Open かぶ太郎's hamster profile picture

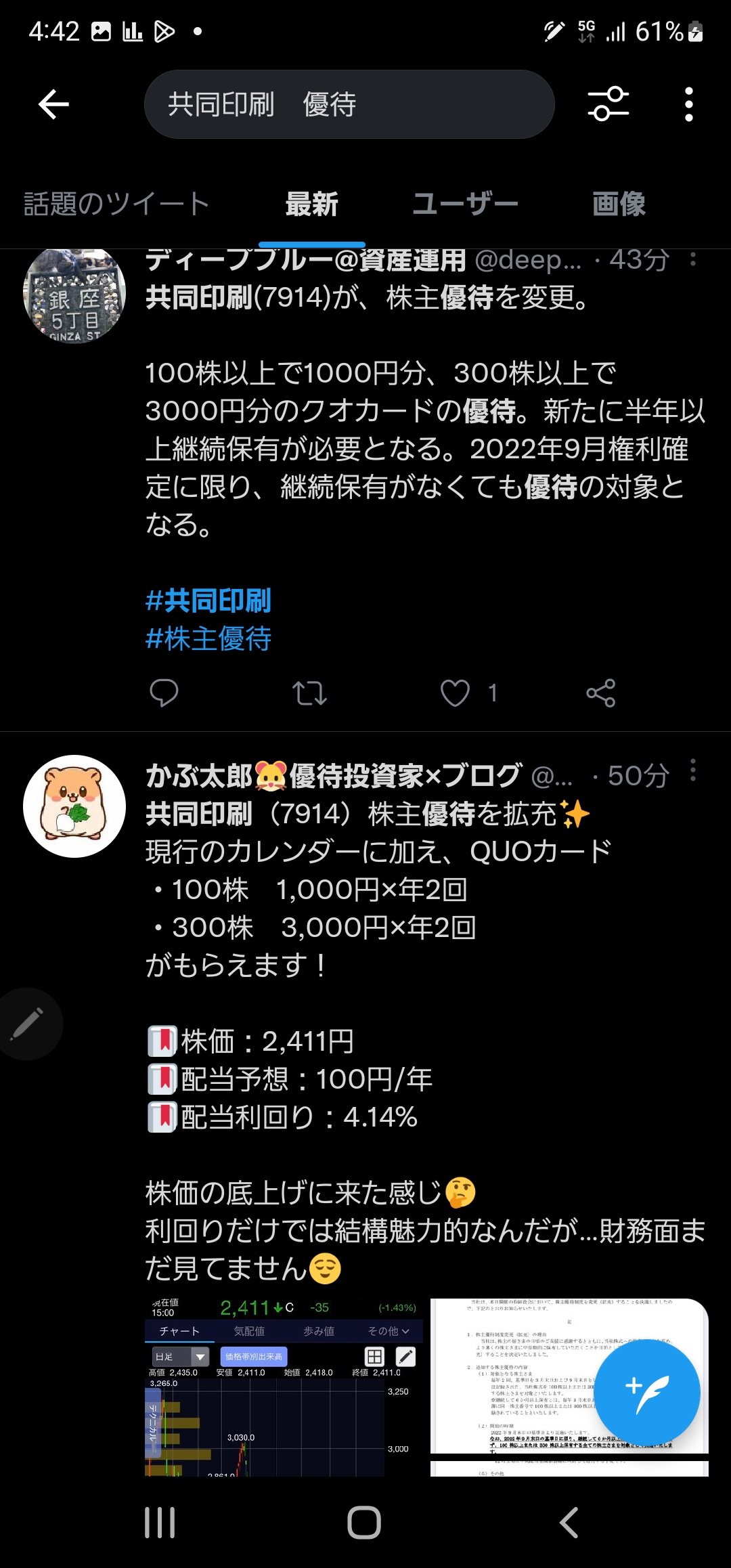[x=74, y=806]
